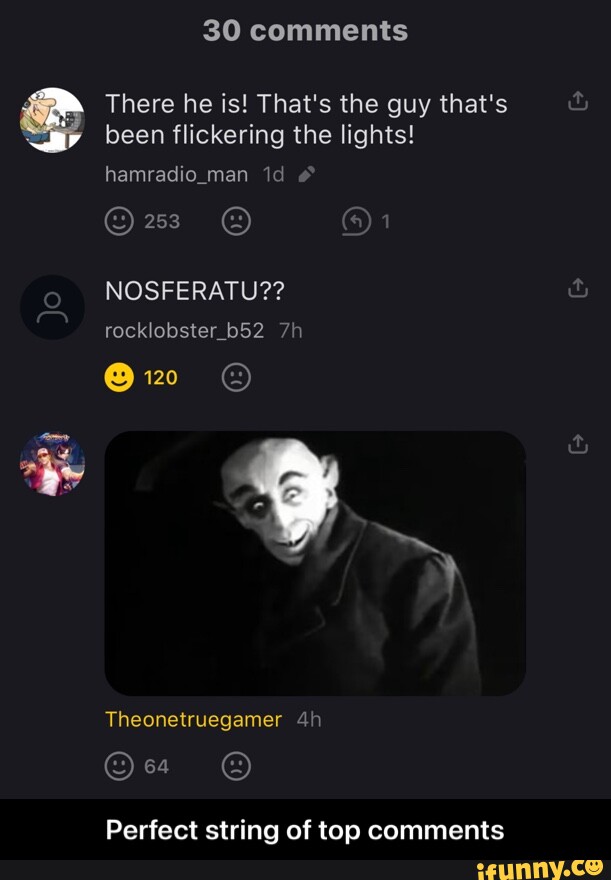The height and width of the screenshot is (880, 611).
Task: Dislike hamradio_man's comment with the frown
Action: coord(235,222)
